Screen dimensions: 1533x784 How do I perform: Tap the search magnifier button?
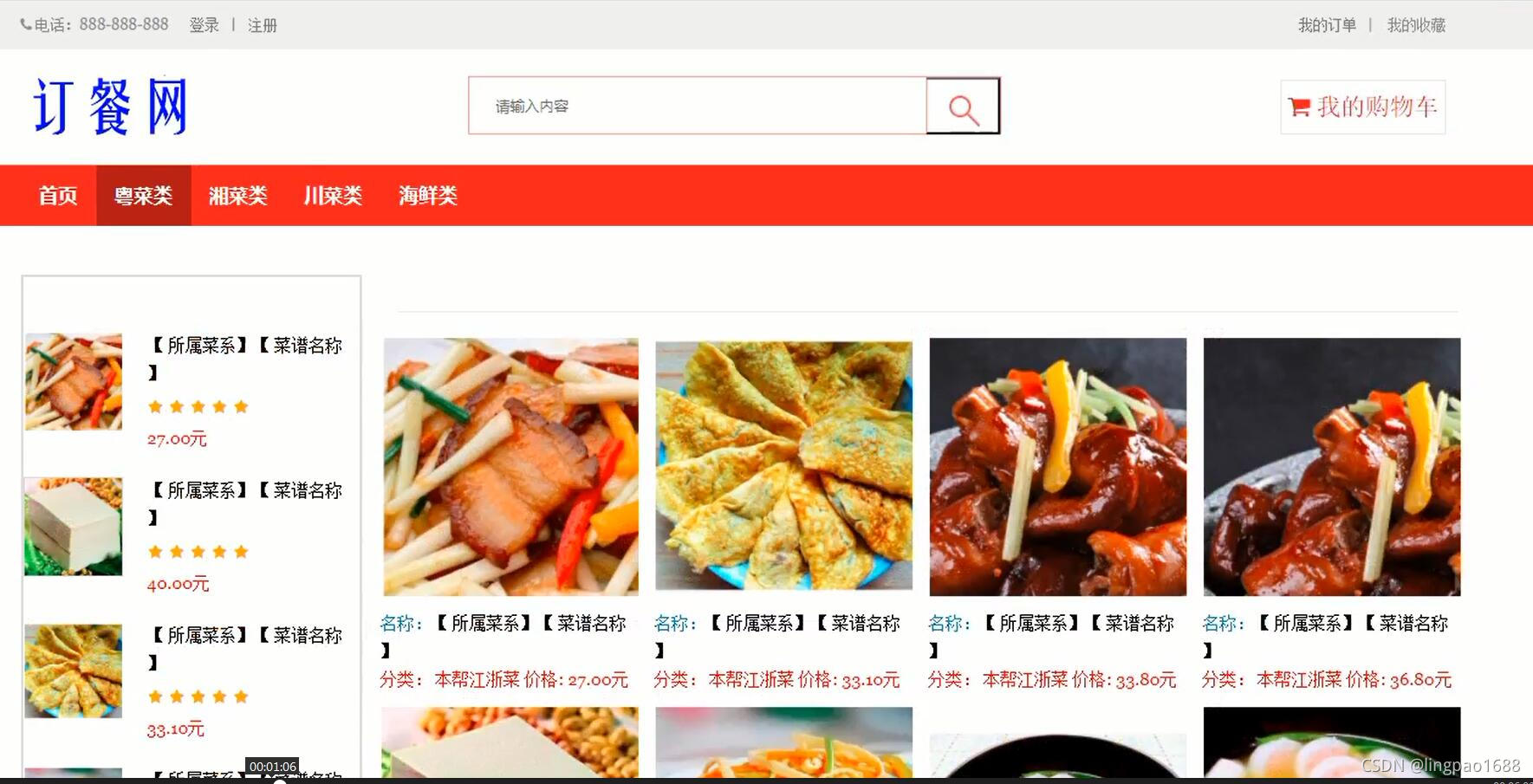pos(962,107)
